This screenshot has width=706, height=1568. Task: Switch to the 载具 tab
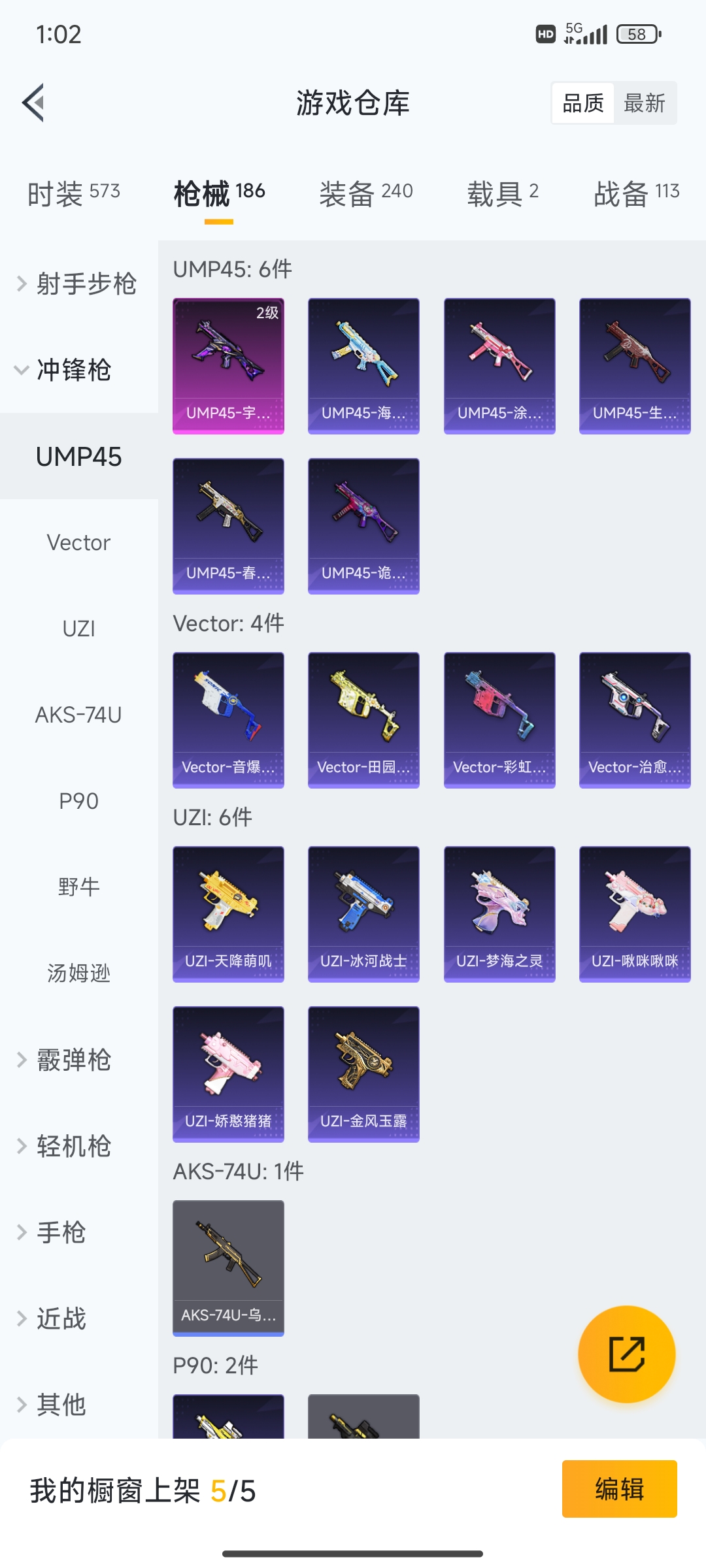coord(502,193)
